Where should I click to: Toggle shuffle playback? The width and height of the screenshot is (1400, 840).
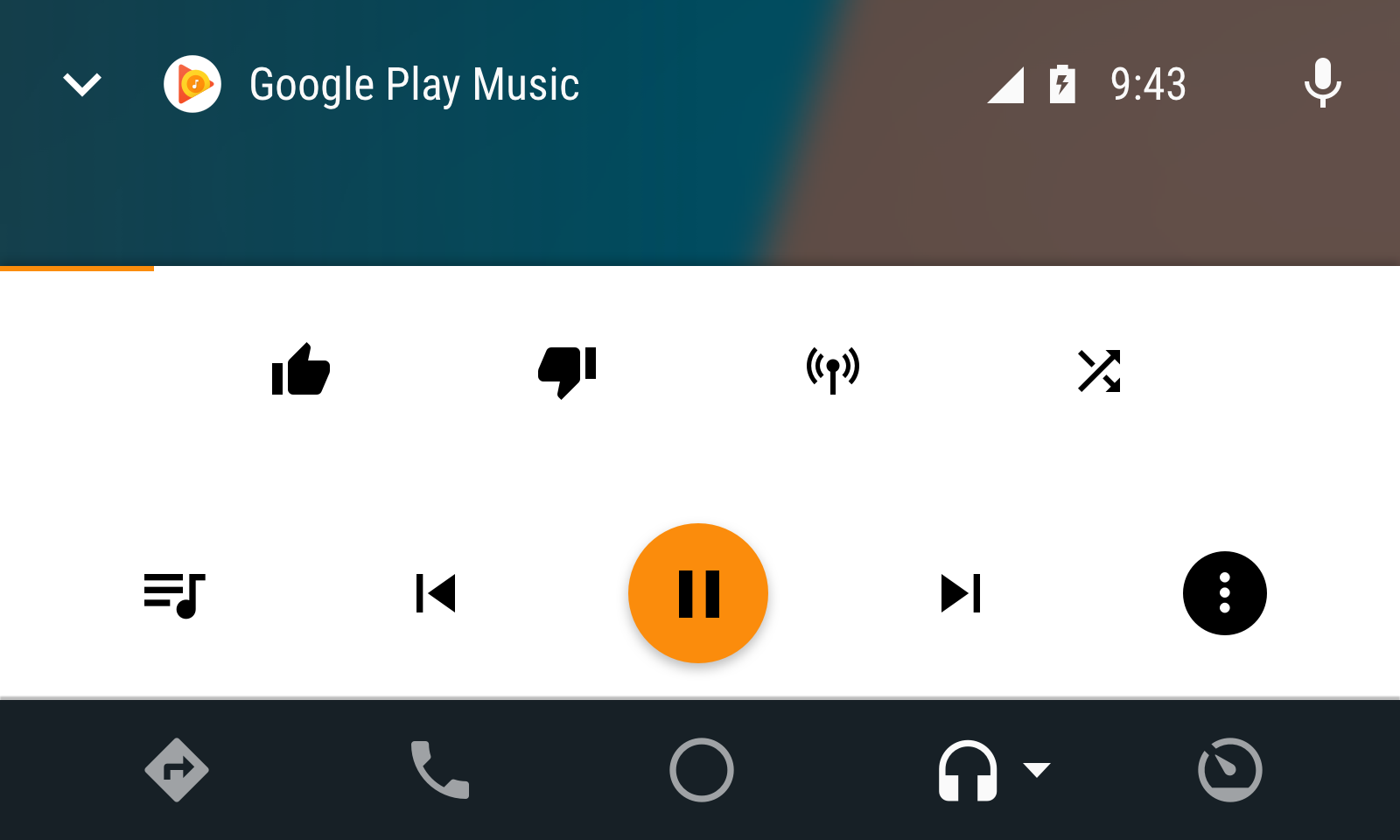[x=1099, y=370]
